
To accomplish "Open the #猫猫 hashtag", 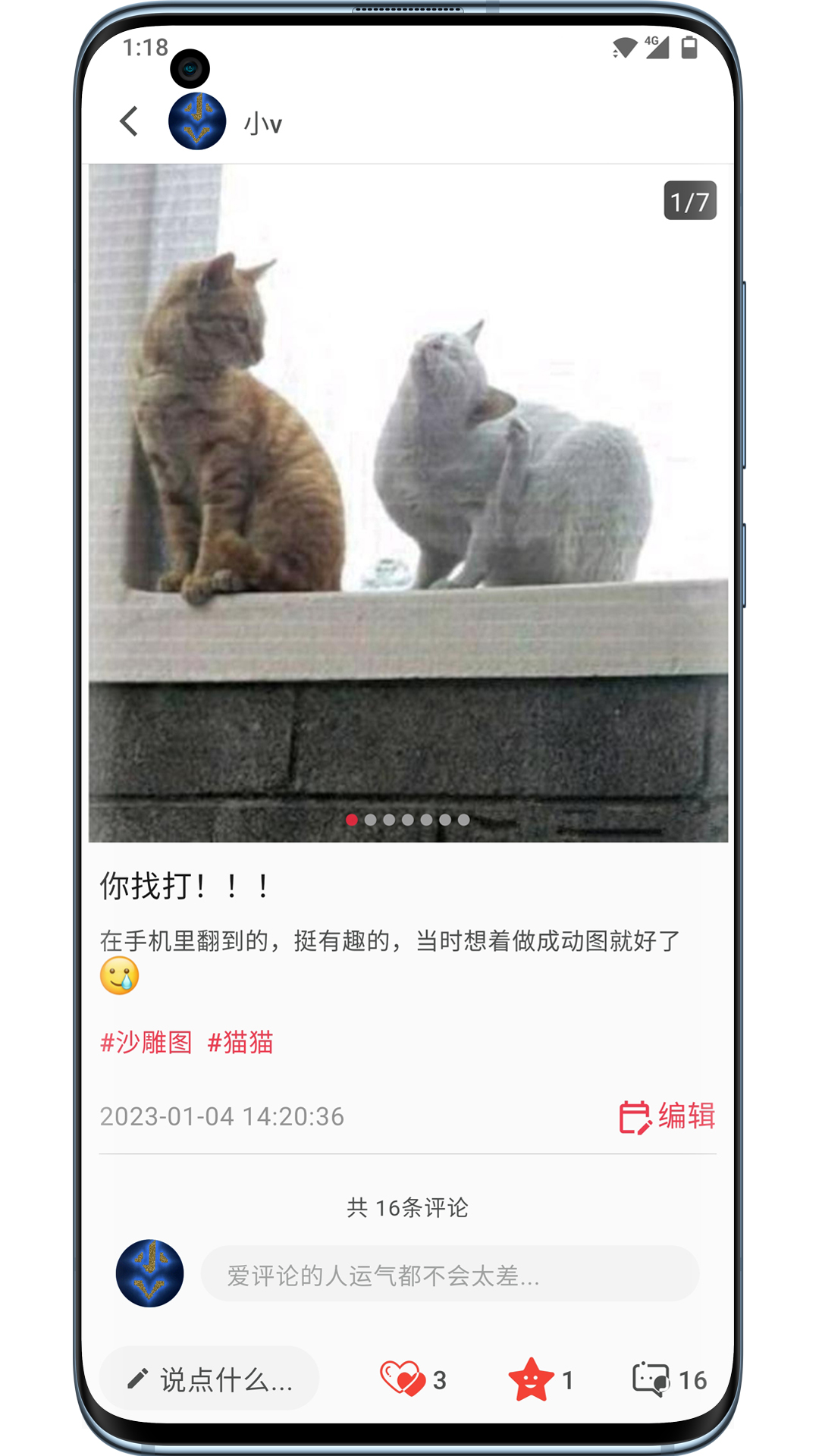I will coord(243,1043).
